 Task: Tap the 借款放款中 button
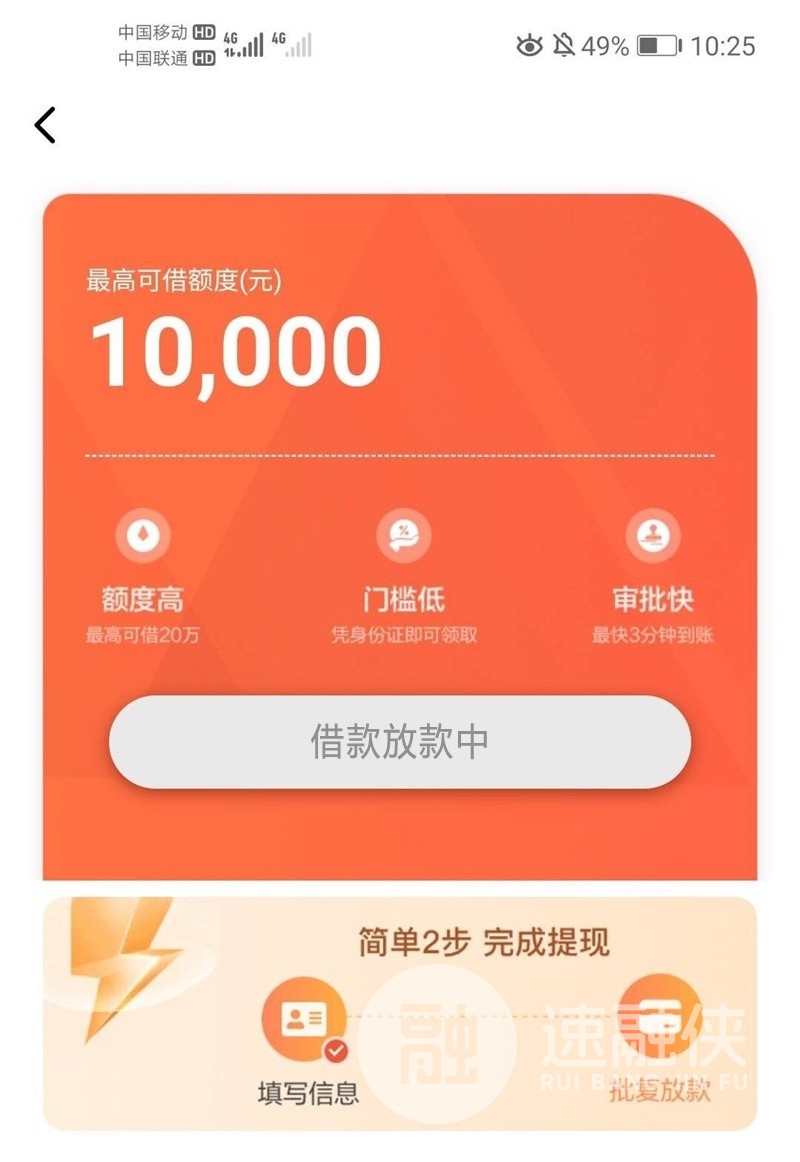[x=399, y=742]
